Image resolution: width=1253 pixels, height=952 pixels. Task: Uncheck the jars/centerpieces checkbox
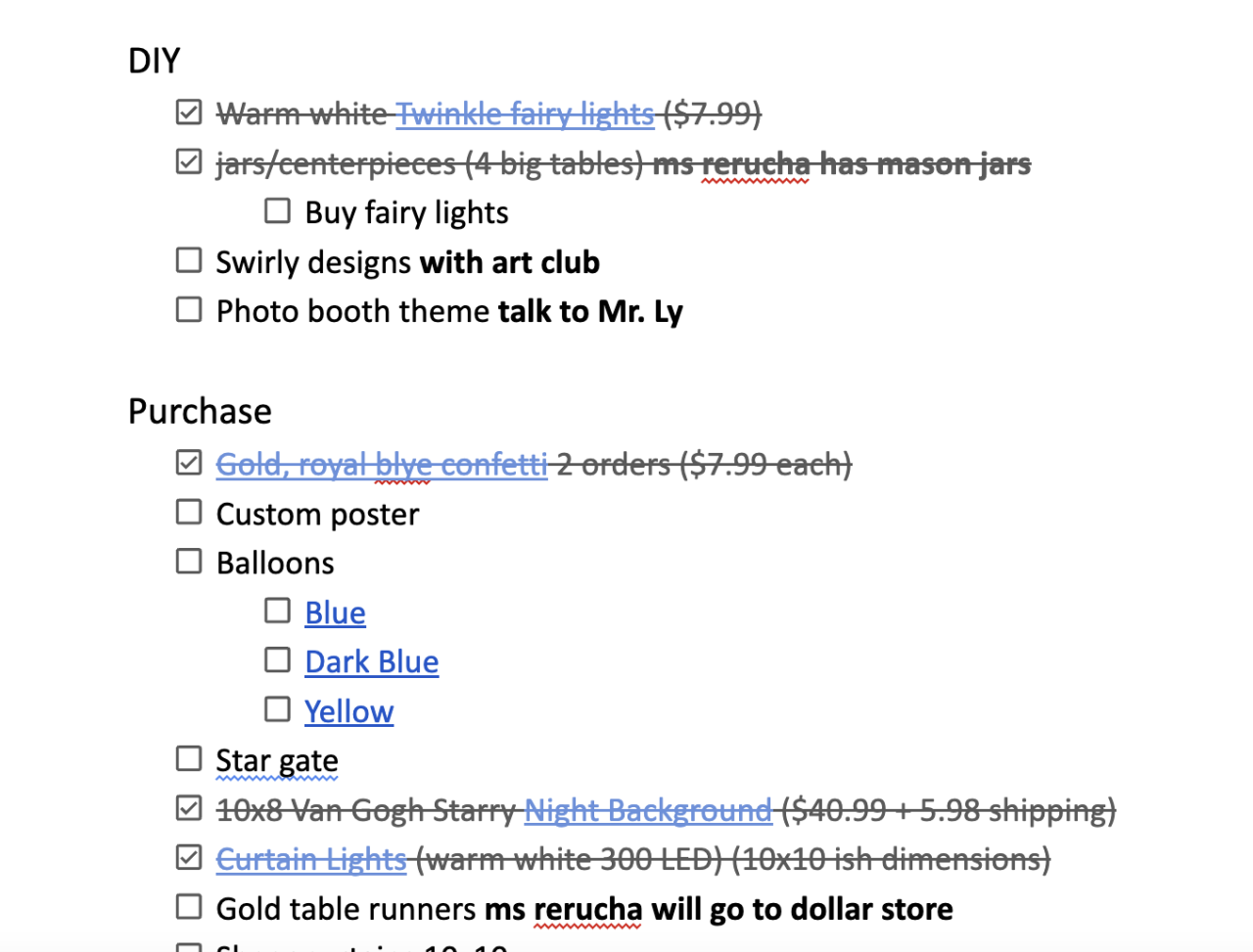pos(189,161)
